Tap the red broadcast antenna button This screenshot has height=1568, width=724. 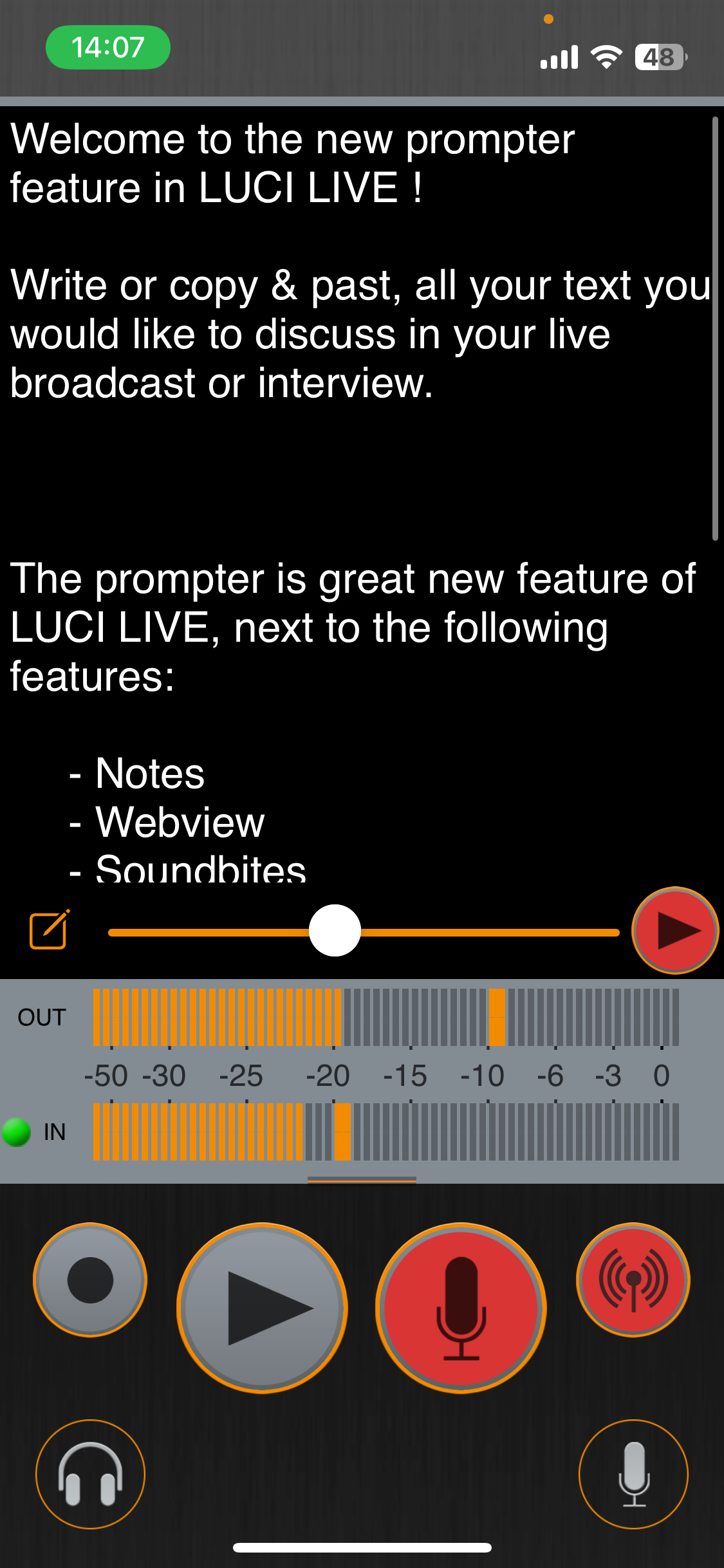click(x=633, y=1280)
